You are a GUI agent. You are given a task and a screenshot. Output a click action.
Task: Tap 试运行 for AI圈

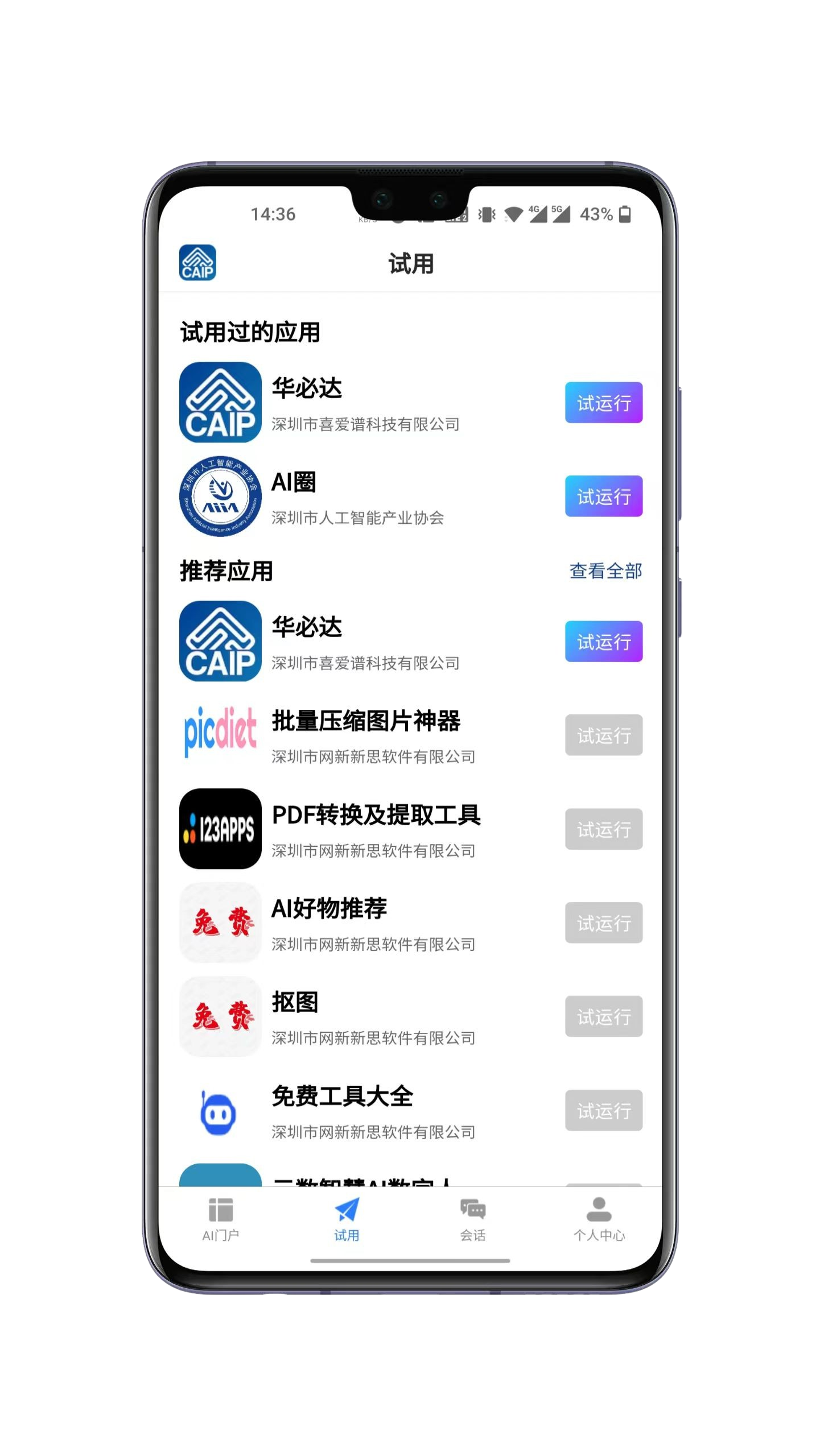(603, 496)
